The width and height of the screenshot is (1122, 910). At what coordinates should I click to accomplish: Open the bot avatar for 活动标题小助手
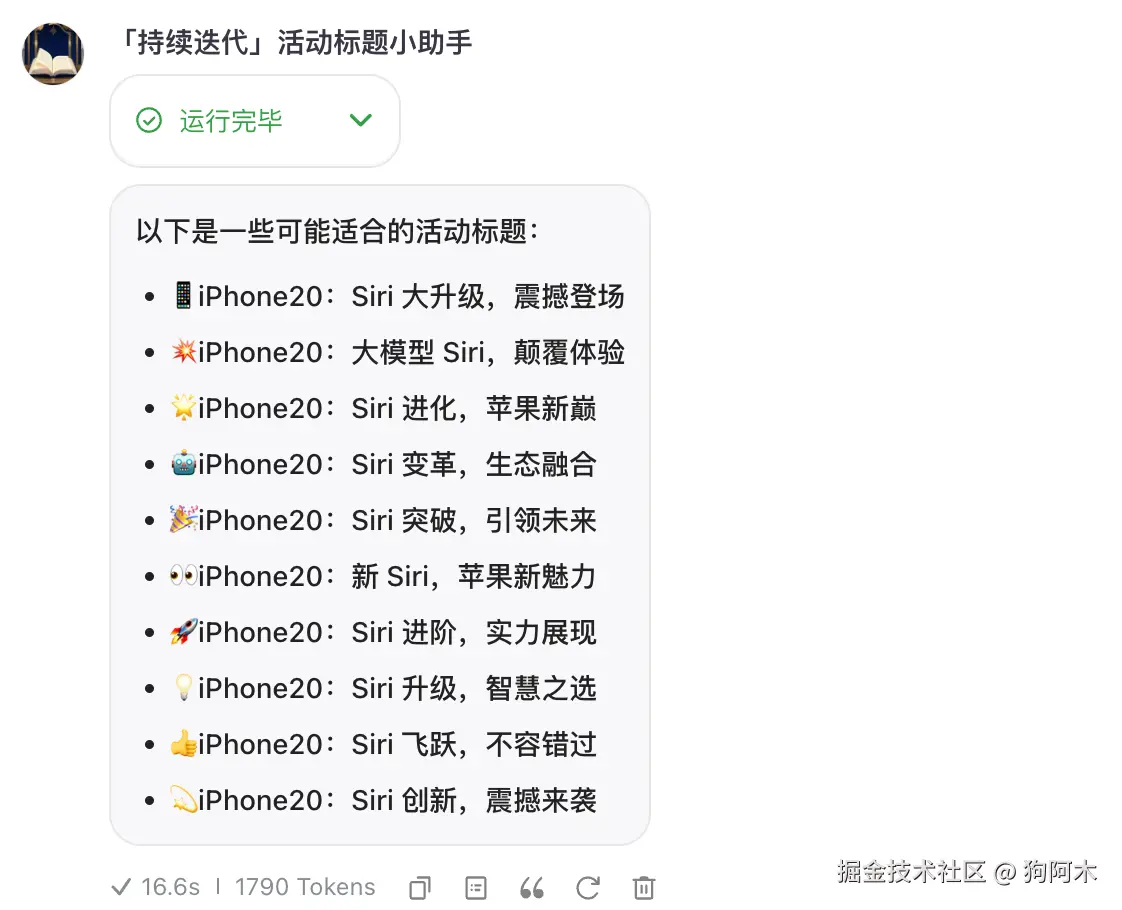(x=53, y=54)
